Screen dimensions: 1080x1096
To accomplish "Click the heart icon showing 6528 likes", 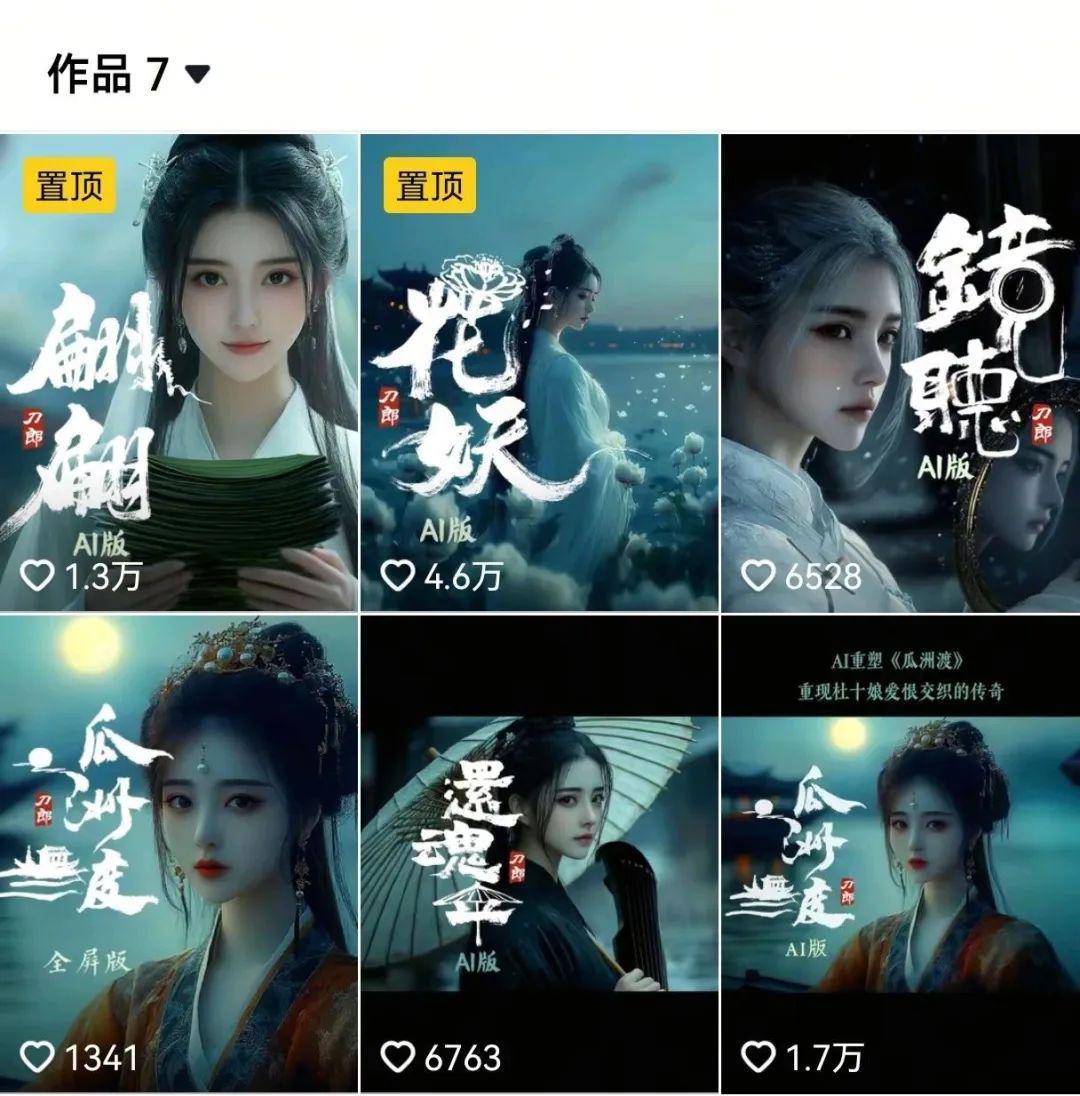I will 757,573.
